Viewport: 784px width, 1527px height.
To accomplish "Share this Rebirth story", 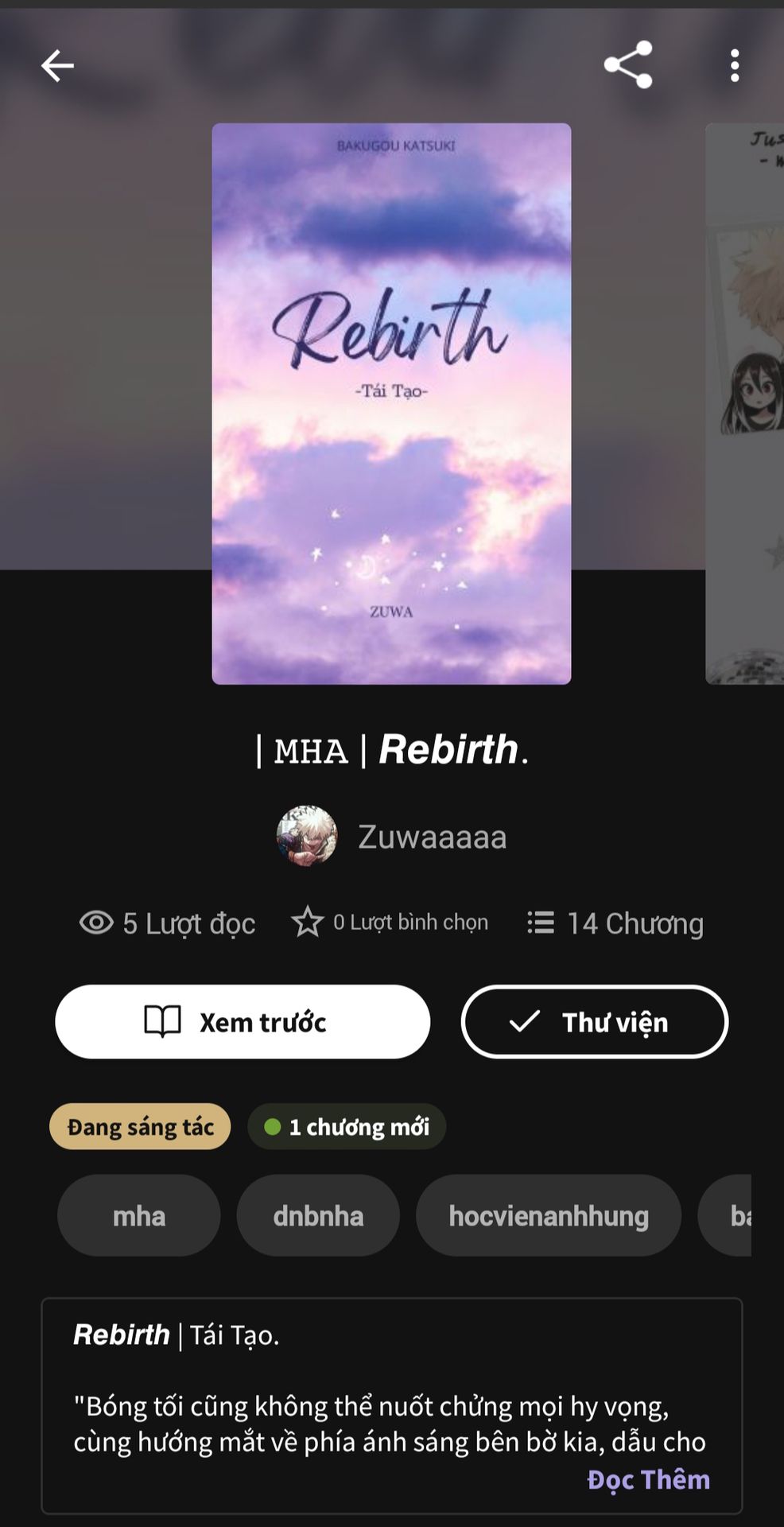I will pos(628,65).
